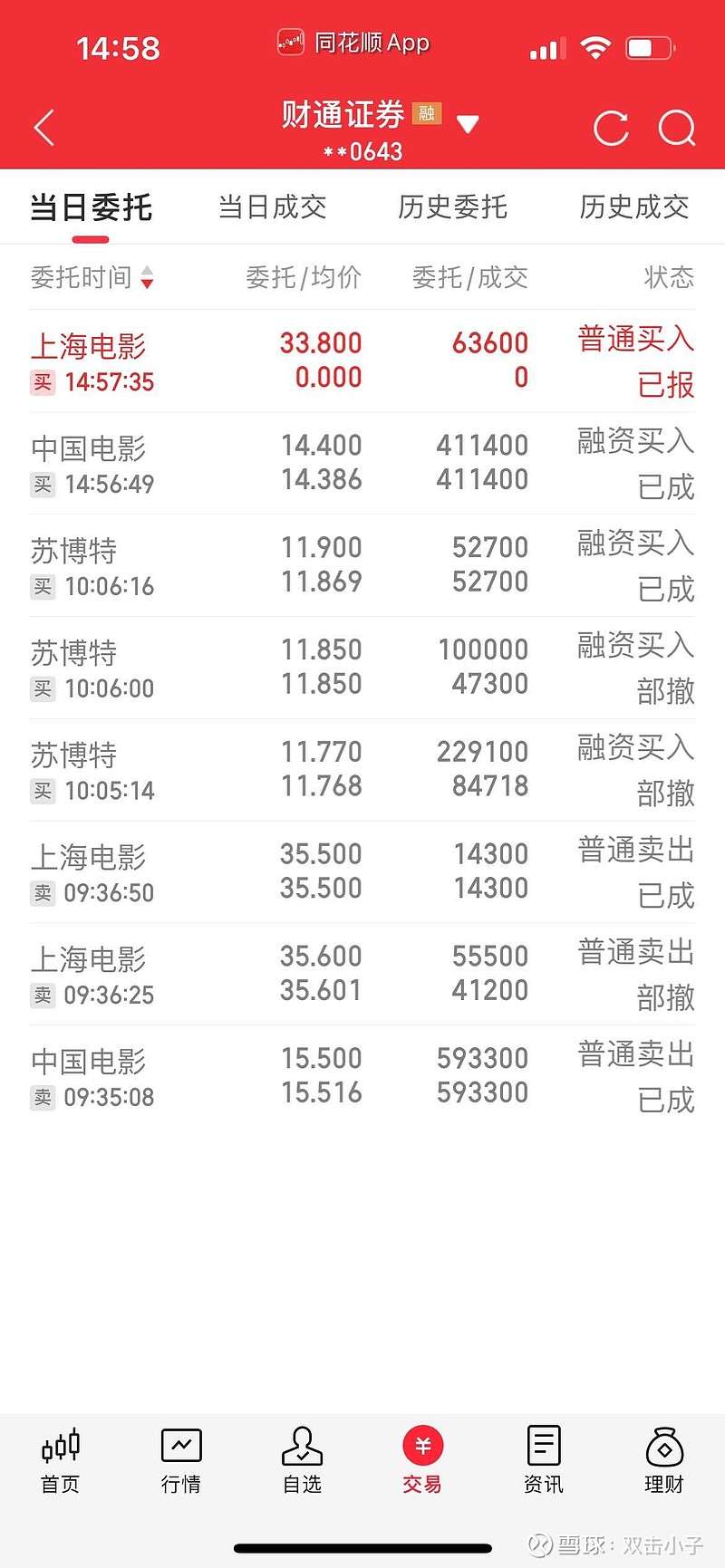
Task: Sort orders by 委托时间
Action: coord(92,277)
